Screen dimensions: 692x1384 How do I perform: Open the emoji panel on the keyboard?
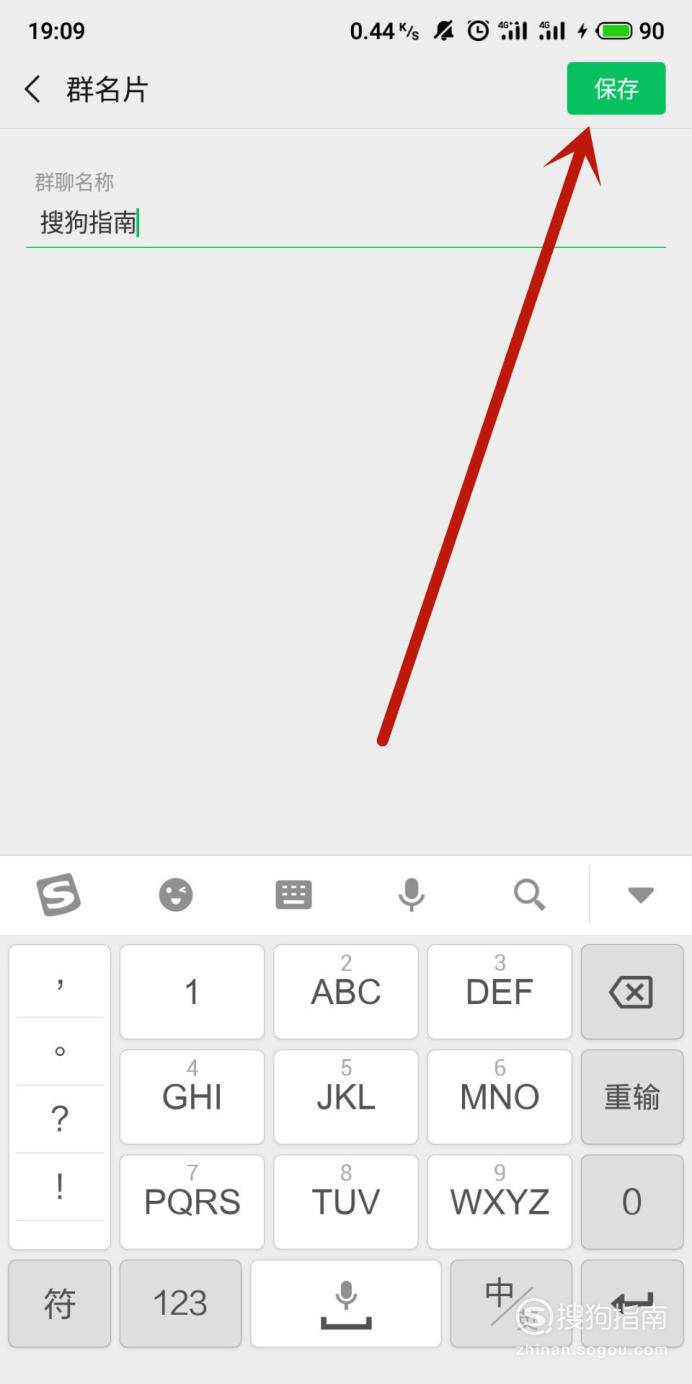tap(176, 894)
